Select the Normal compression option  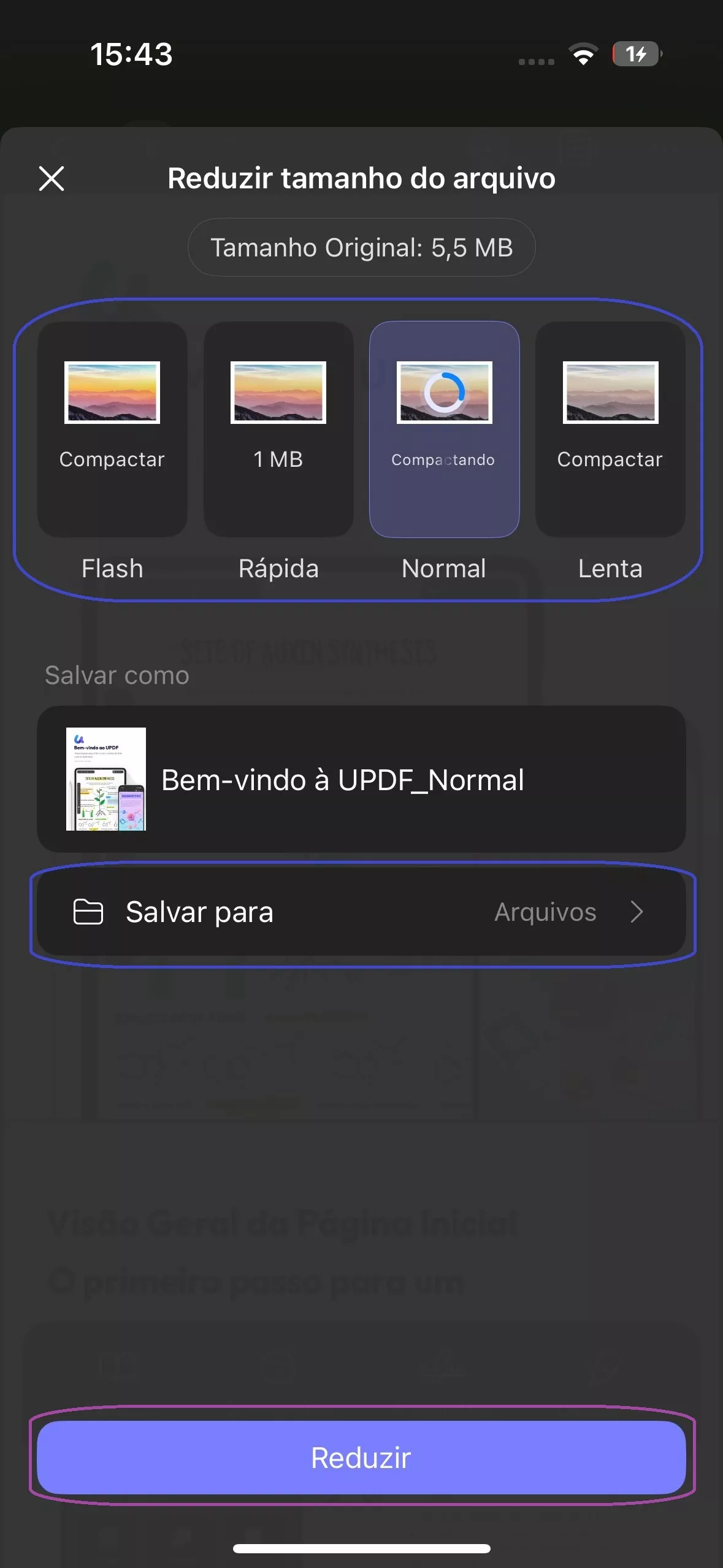pos(444,429)
